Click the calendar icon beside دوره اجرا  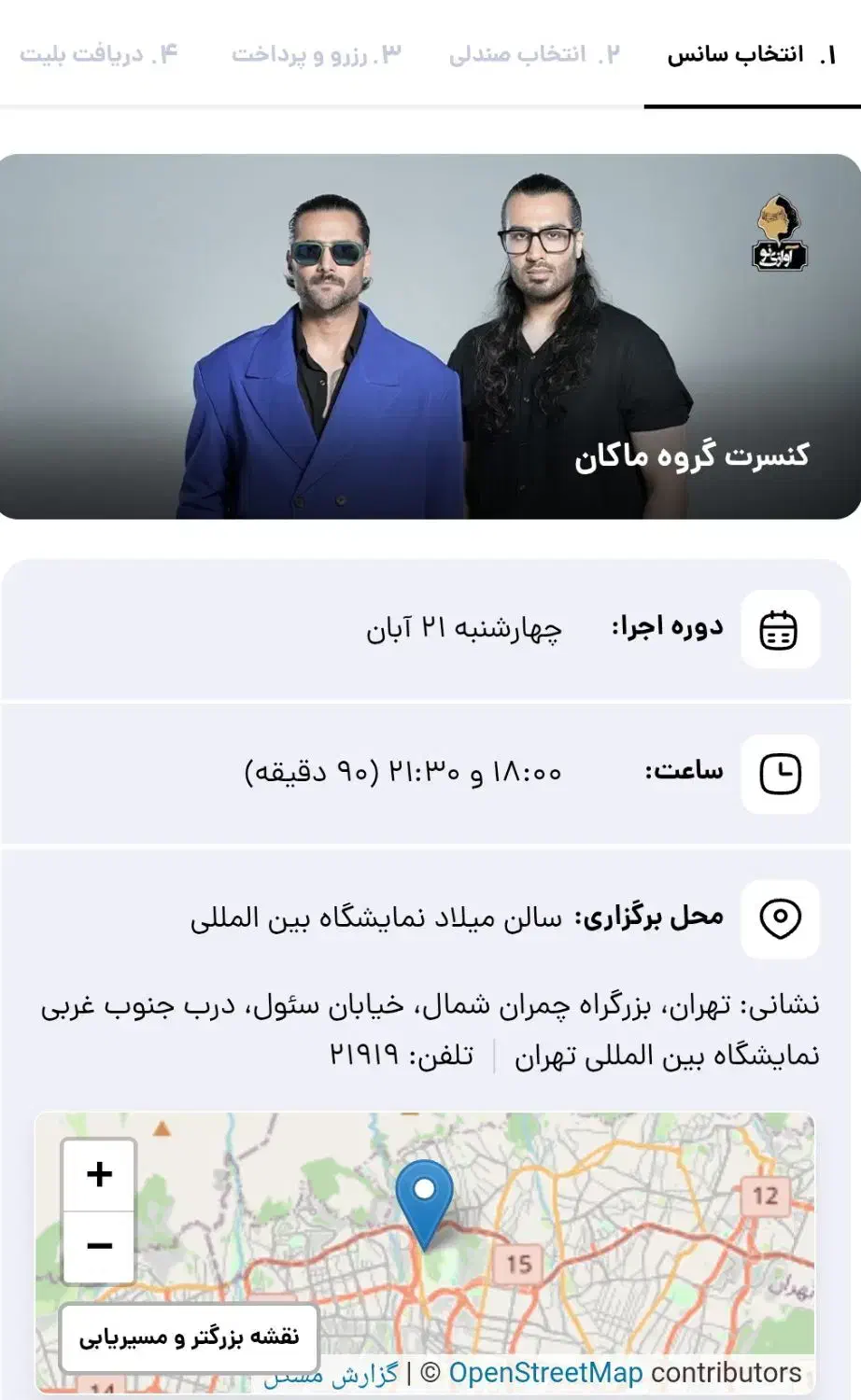(x=780, y=629)
